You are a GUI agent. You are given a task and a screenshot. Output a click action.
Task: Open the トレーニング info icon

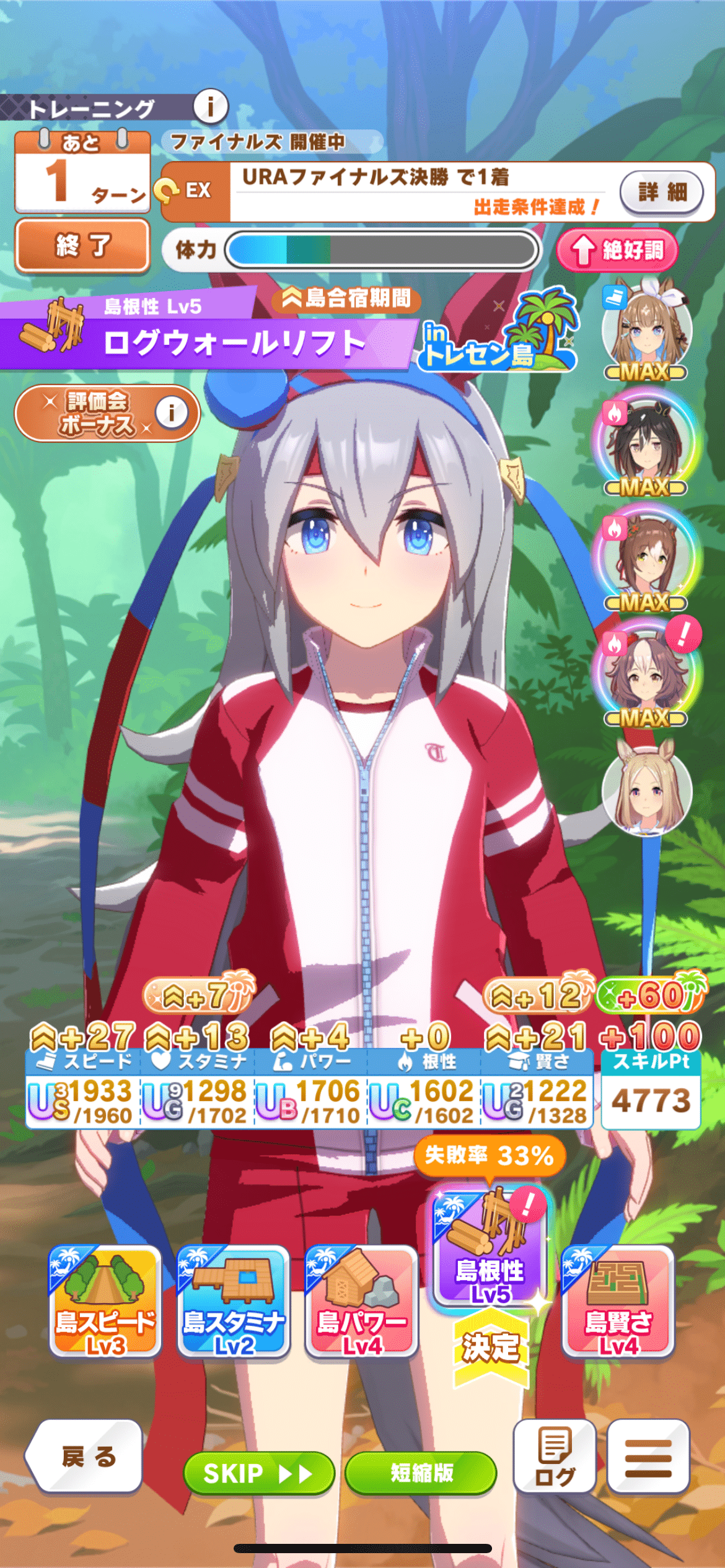(x=210, y=107)
